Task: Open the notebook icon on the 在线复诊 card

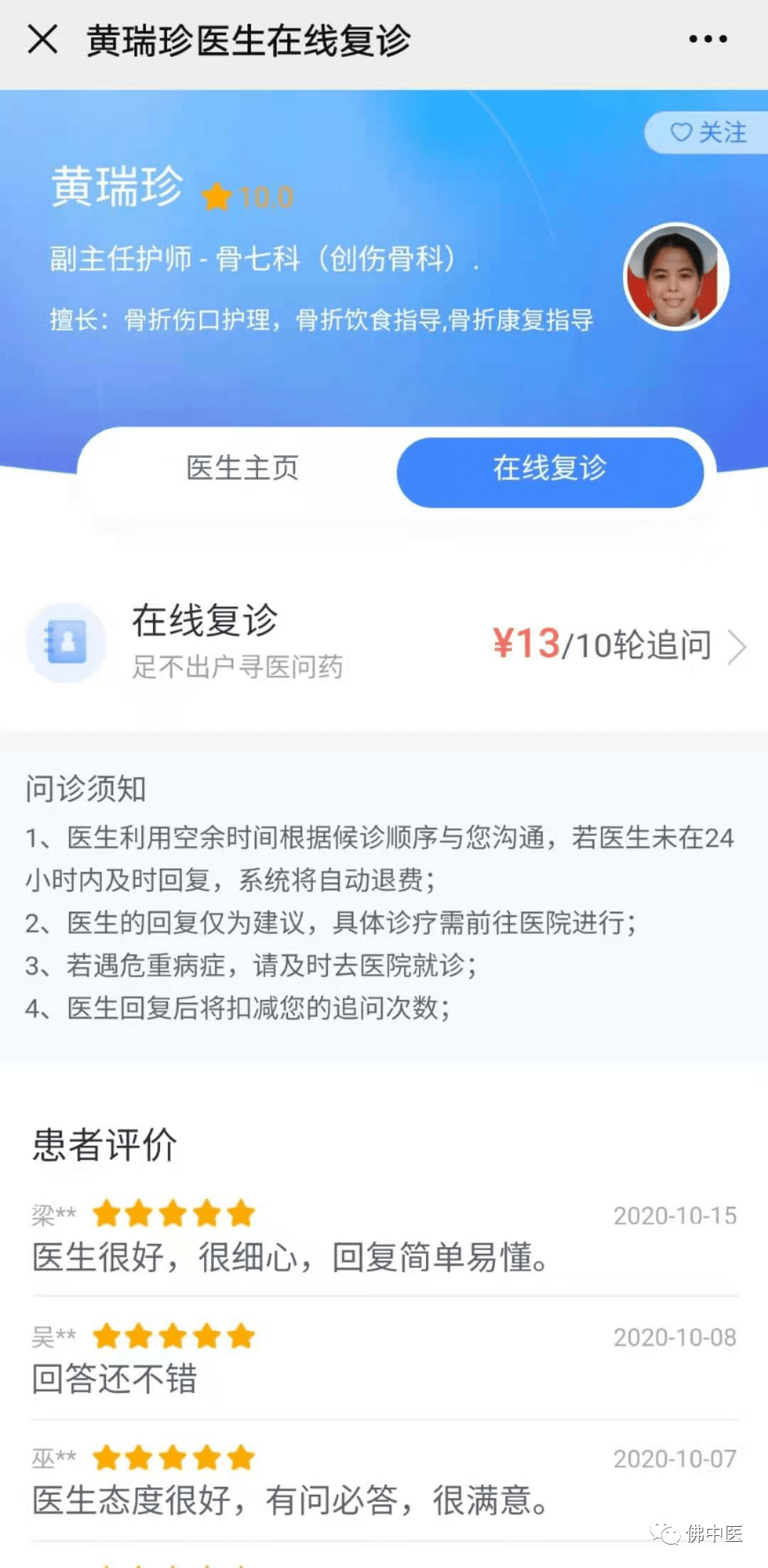Action: click(x=66, y=642)
